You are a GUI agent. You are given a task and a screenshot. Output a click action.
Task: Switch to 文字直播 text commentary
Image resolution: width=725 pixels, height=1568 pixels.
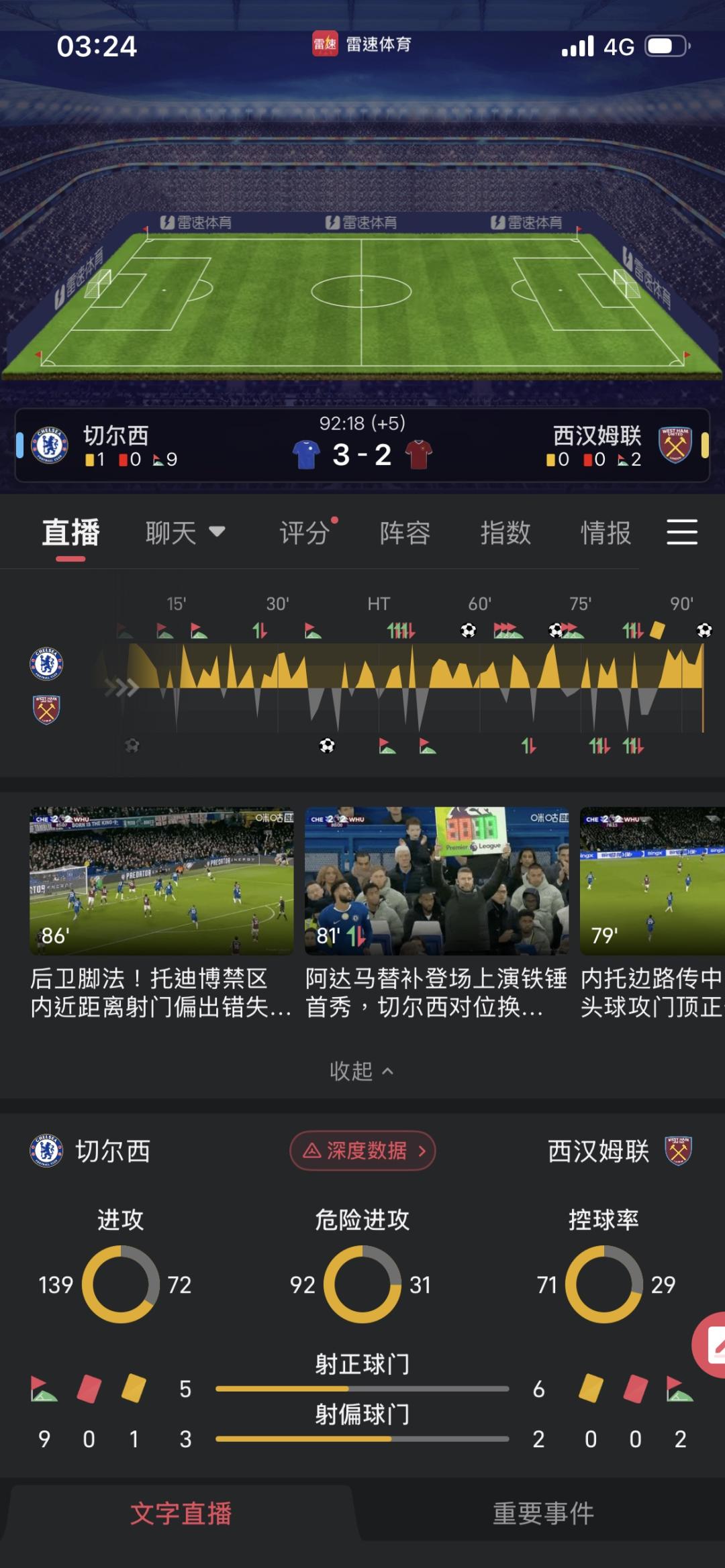181,1514
